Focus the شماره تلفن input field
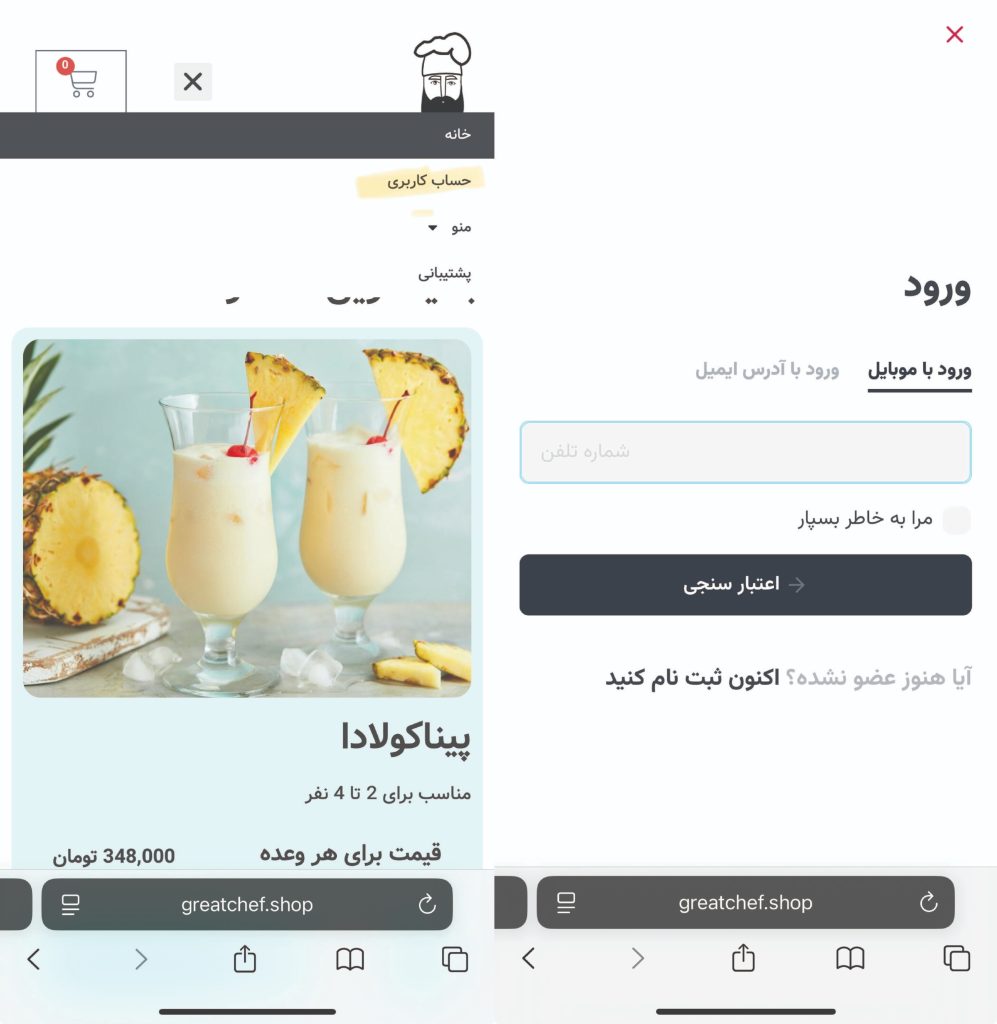The image size is (997, 1024). [745, 452]
